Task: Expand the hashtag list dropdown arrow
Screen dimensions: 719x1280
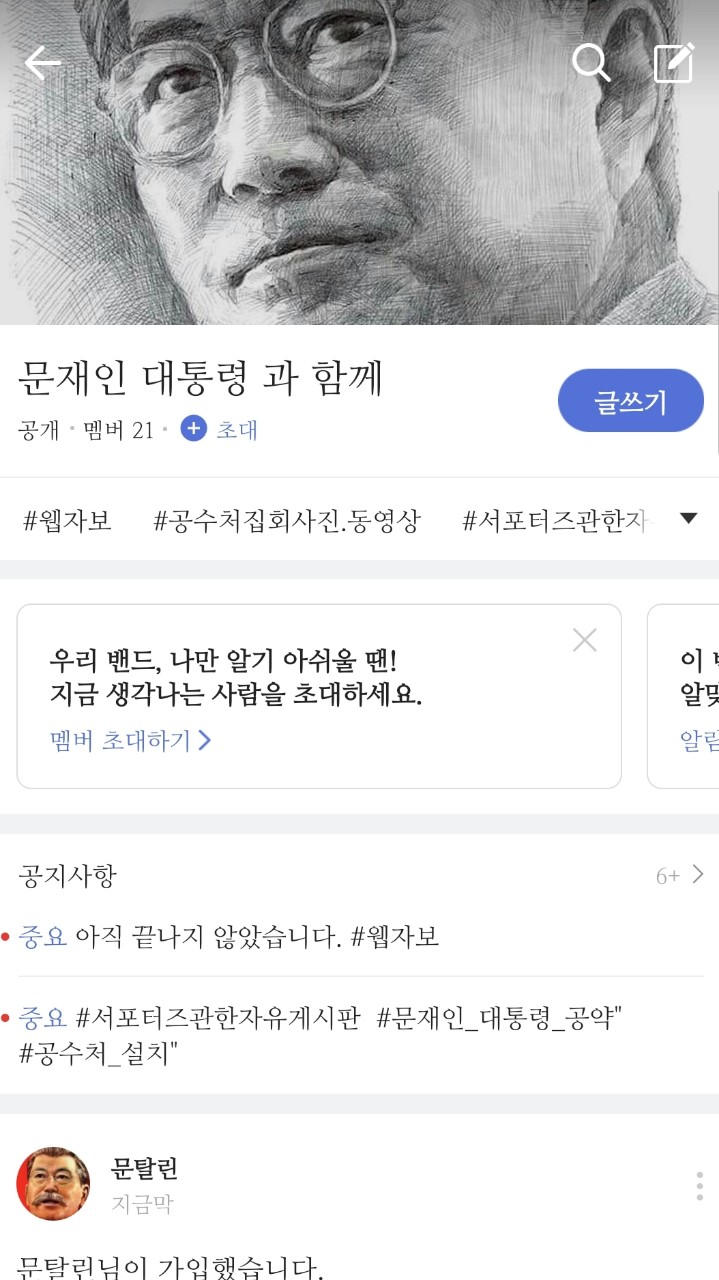Action: (x=688, y=518)
